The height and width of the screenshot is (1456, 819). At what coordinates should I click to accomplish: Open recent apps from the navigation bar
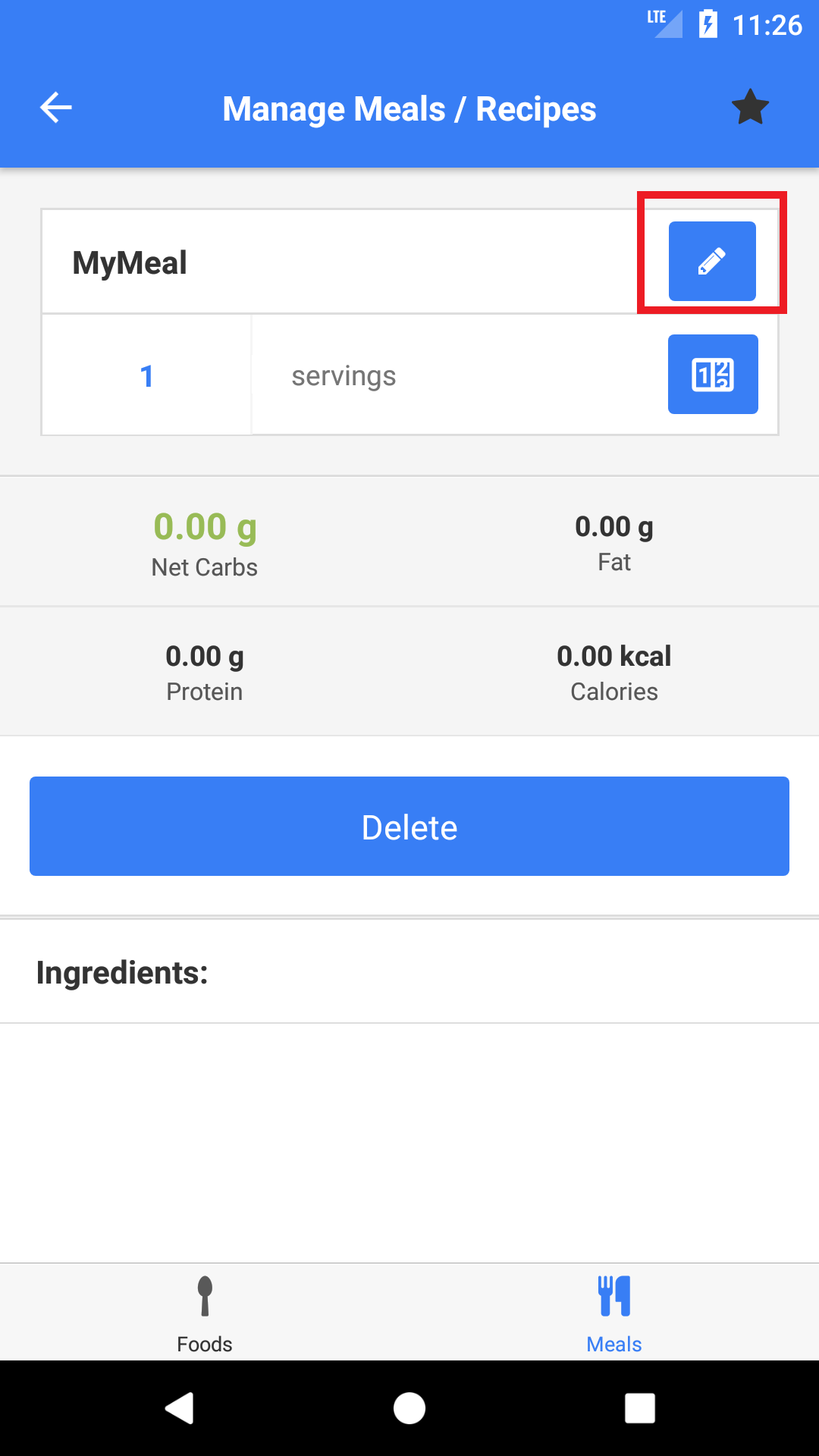click(x=640, y=1408)
